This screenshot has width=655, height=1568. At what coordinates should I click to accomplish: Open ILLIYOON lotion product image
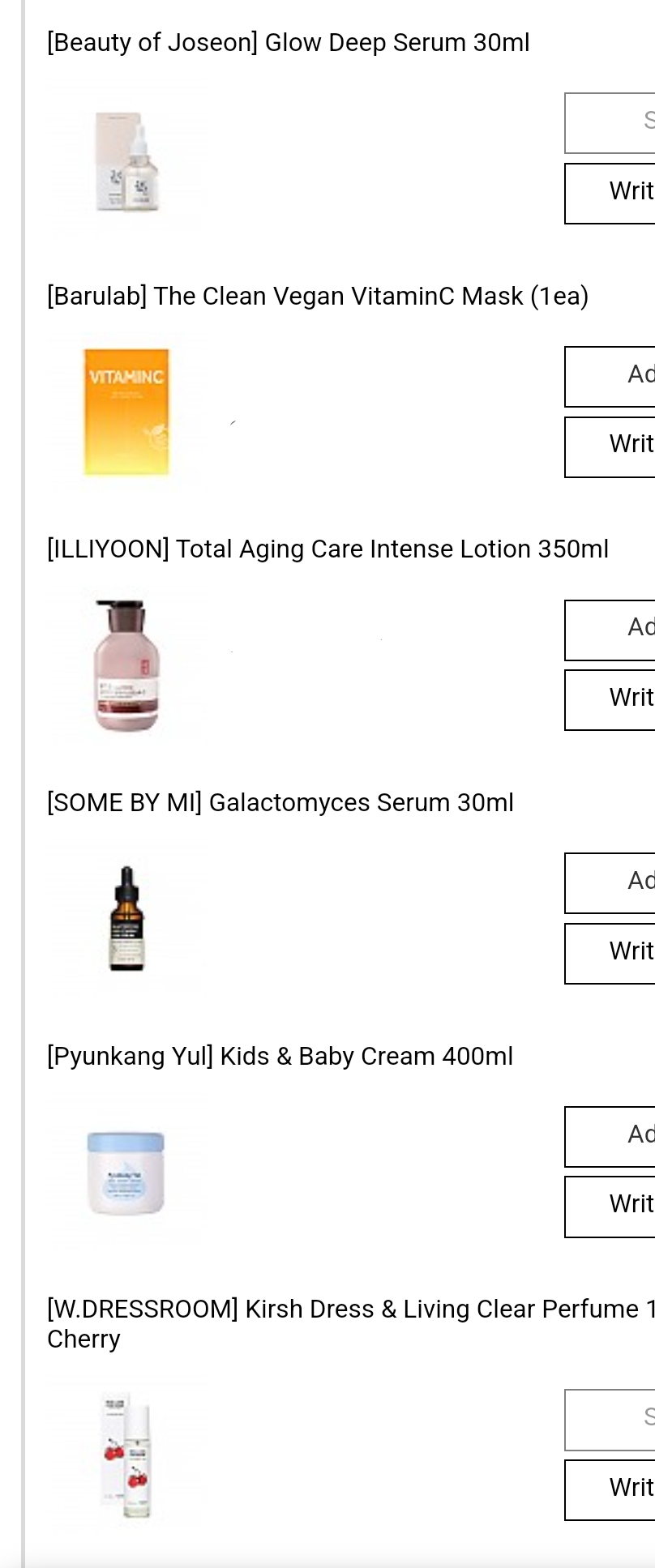126,665
